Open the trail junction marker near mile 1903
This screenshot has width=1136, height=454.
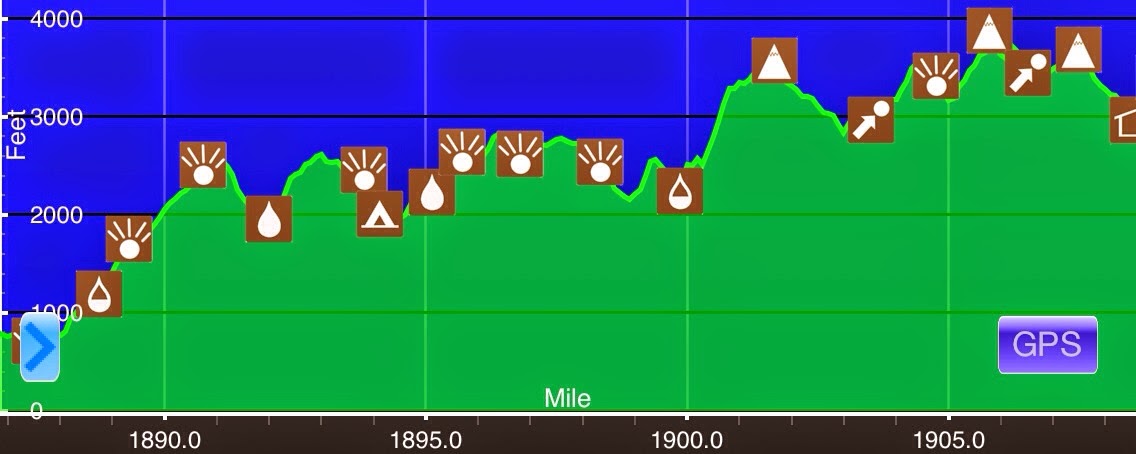pyautogui.click(x=871, y=119)
